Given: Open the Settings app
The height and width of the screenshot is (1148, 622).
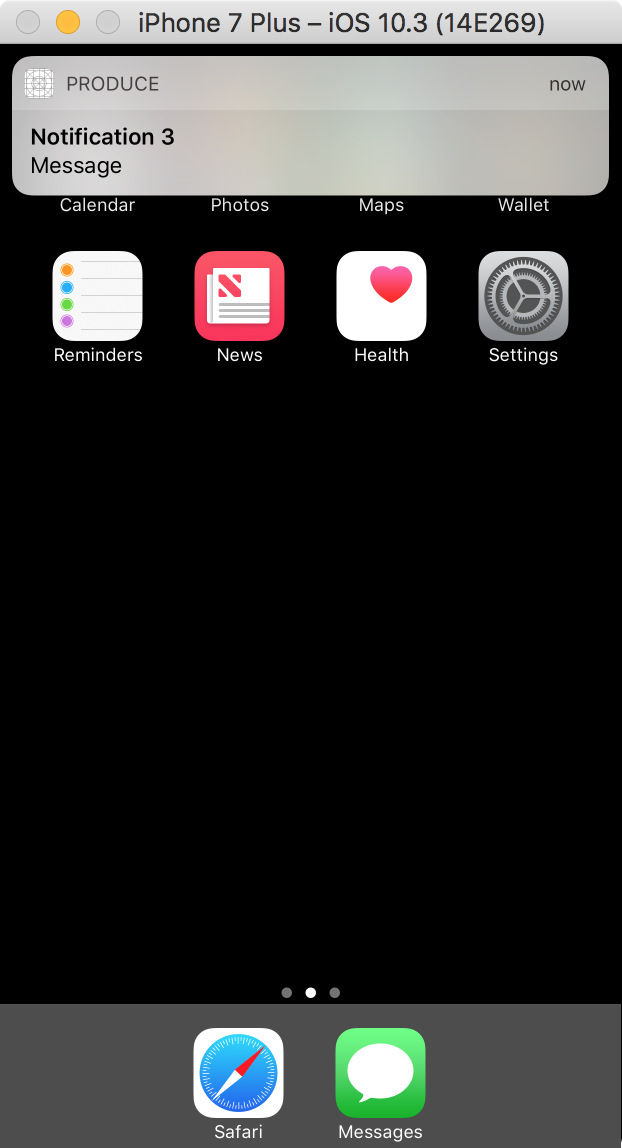Looking at the screenshot, I should (x=523, y=296).
